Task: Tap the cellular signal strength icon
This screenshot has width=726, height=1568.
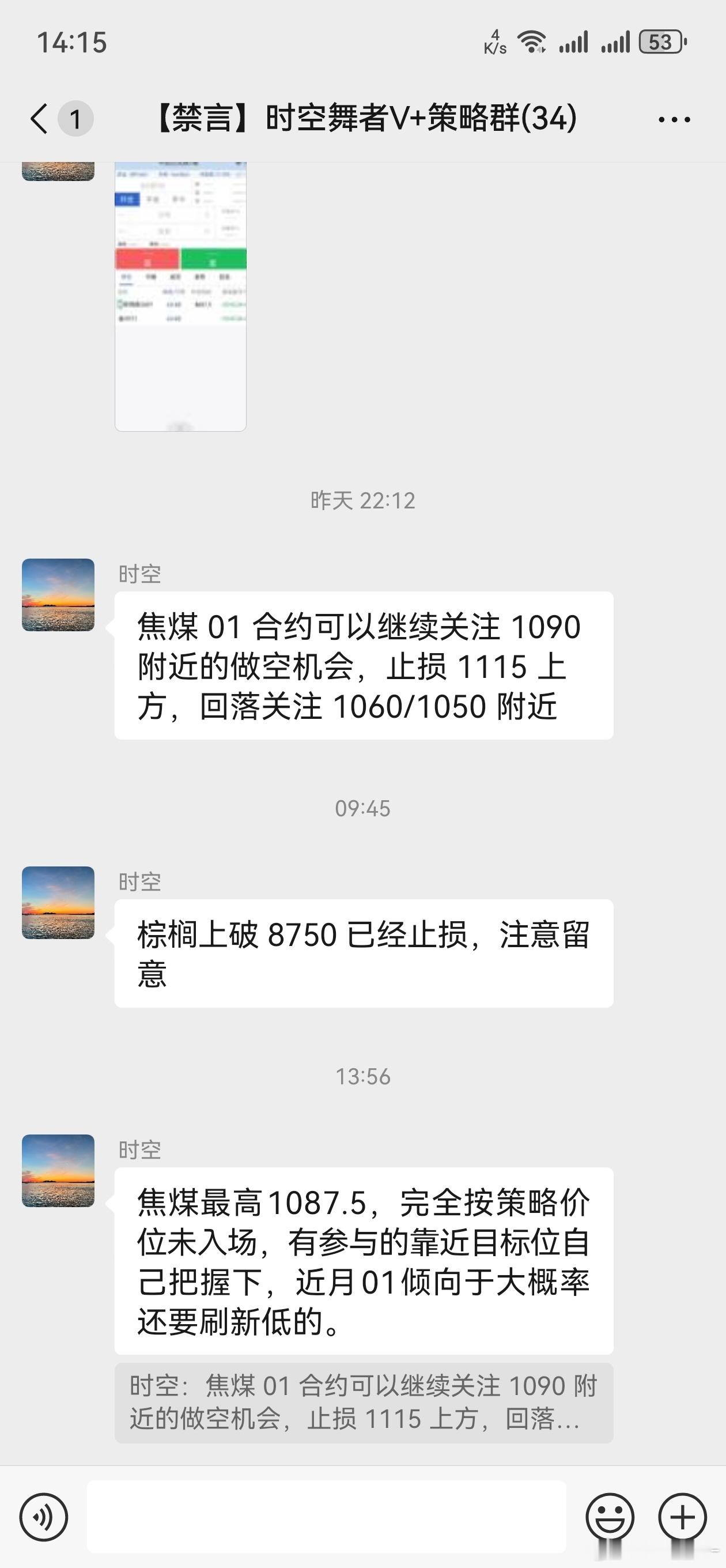Action: [x=574, y=42]
